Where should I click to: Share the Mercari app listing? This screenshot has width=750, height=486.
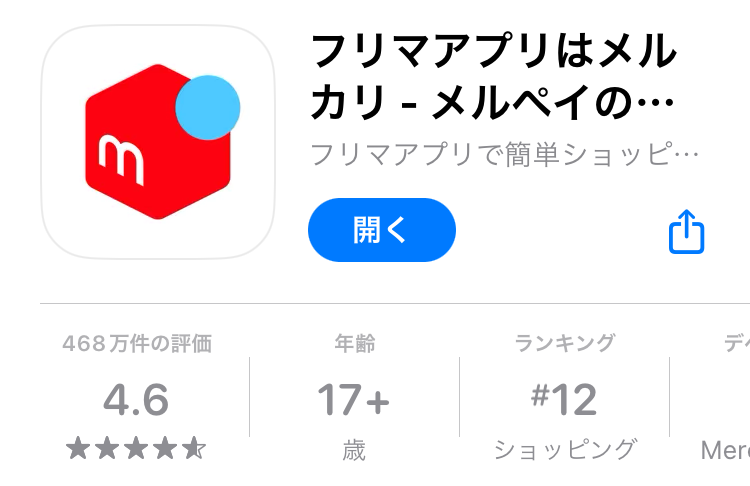686,232
